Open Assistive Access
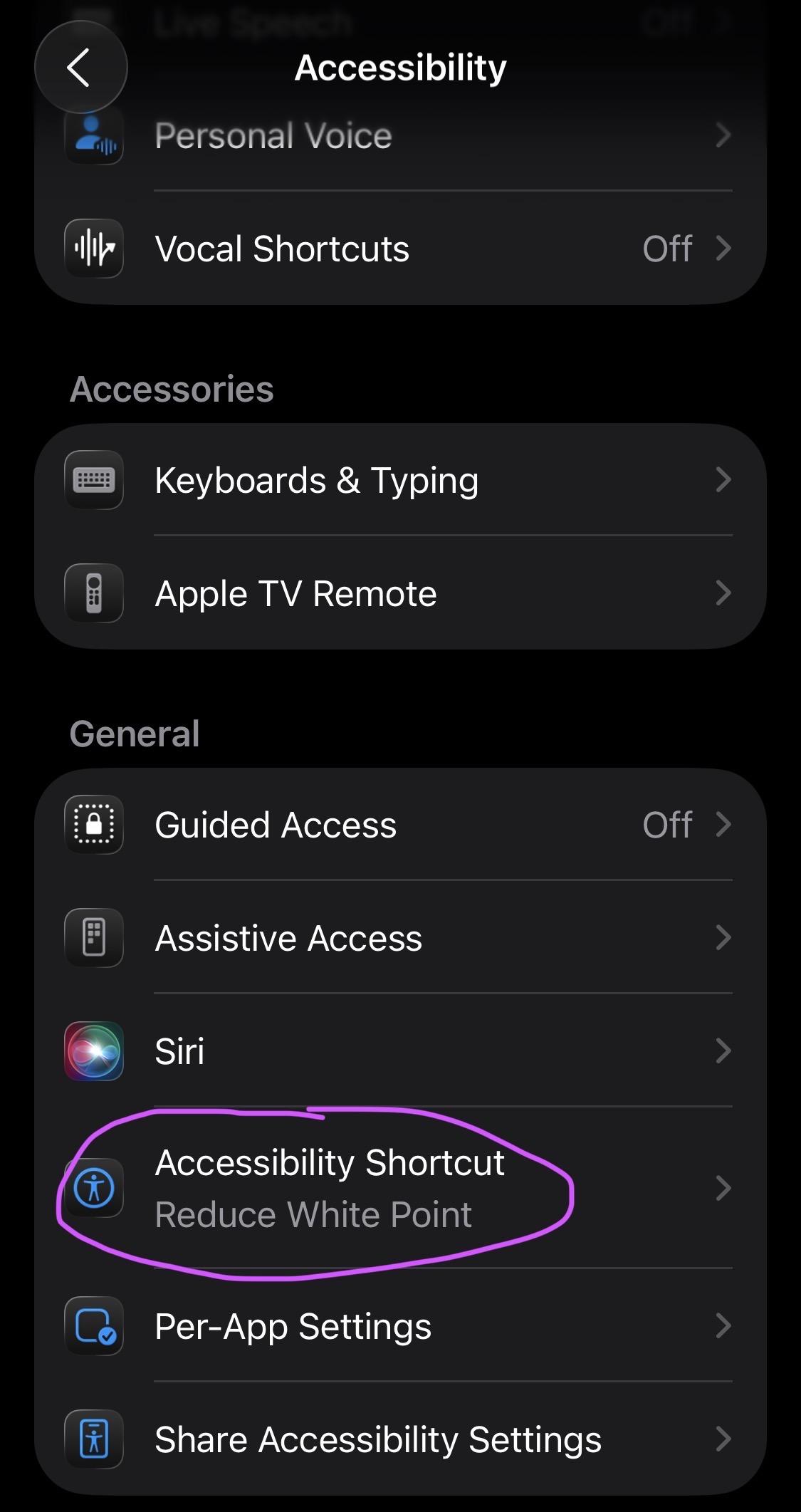This screenshot has width=801, height=1512. point(399,938)
